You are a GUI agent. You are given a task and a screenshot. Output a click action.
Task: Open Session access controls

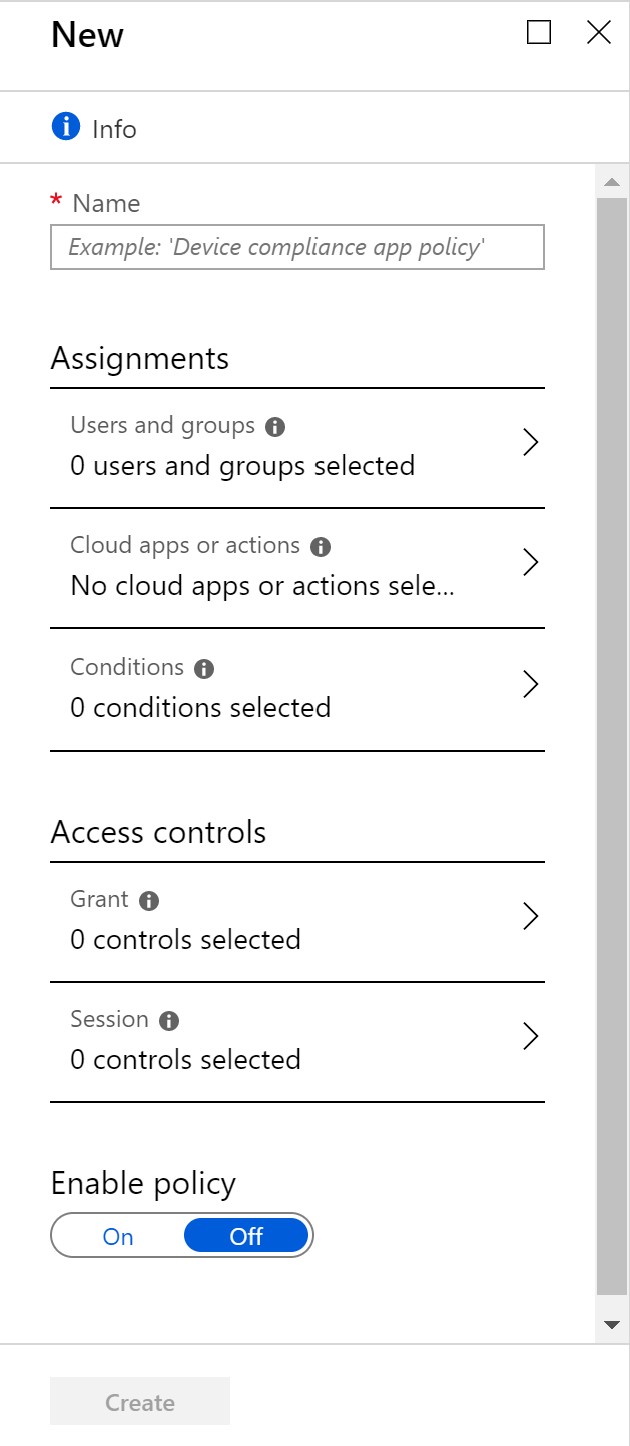[x=297, y=1041]
